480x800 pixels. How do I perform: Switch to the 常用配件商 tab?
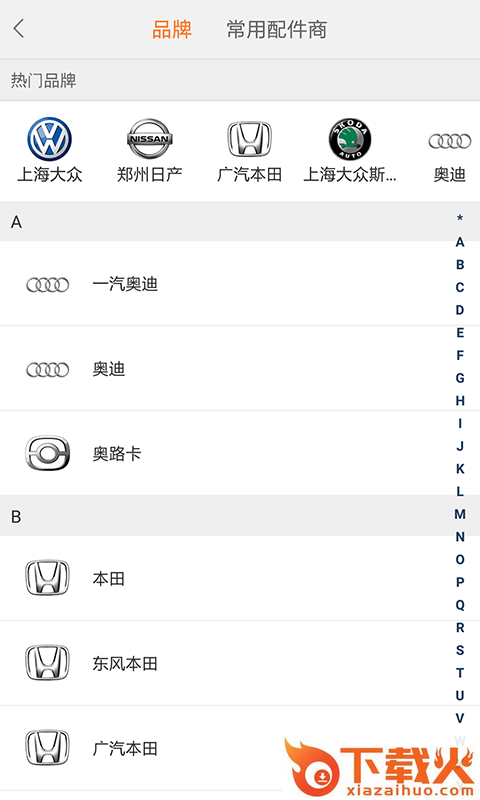click(276, 30)
